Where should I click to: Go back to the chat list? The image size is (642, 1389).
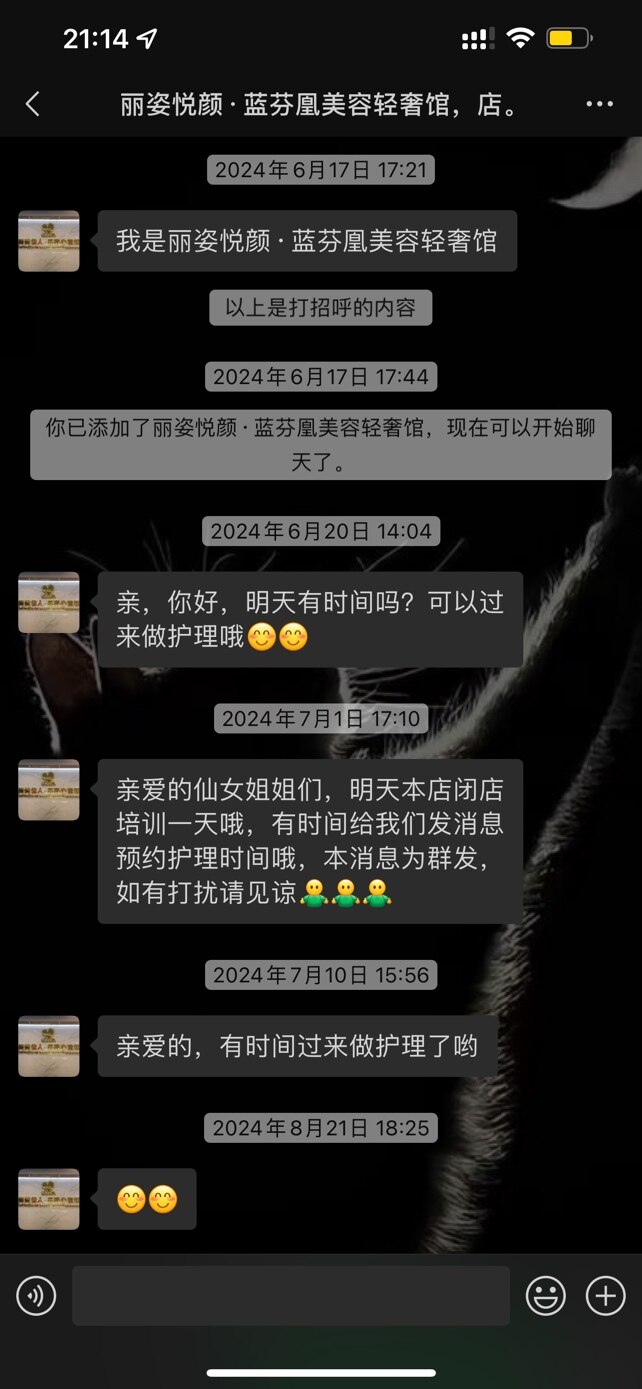(33, 104)
